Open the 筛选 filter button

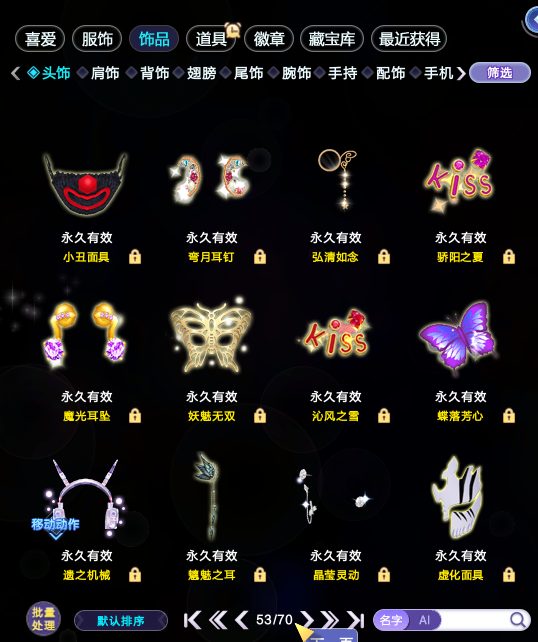coord(500,73)
